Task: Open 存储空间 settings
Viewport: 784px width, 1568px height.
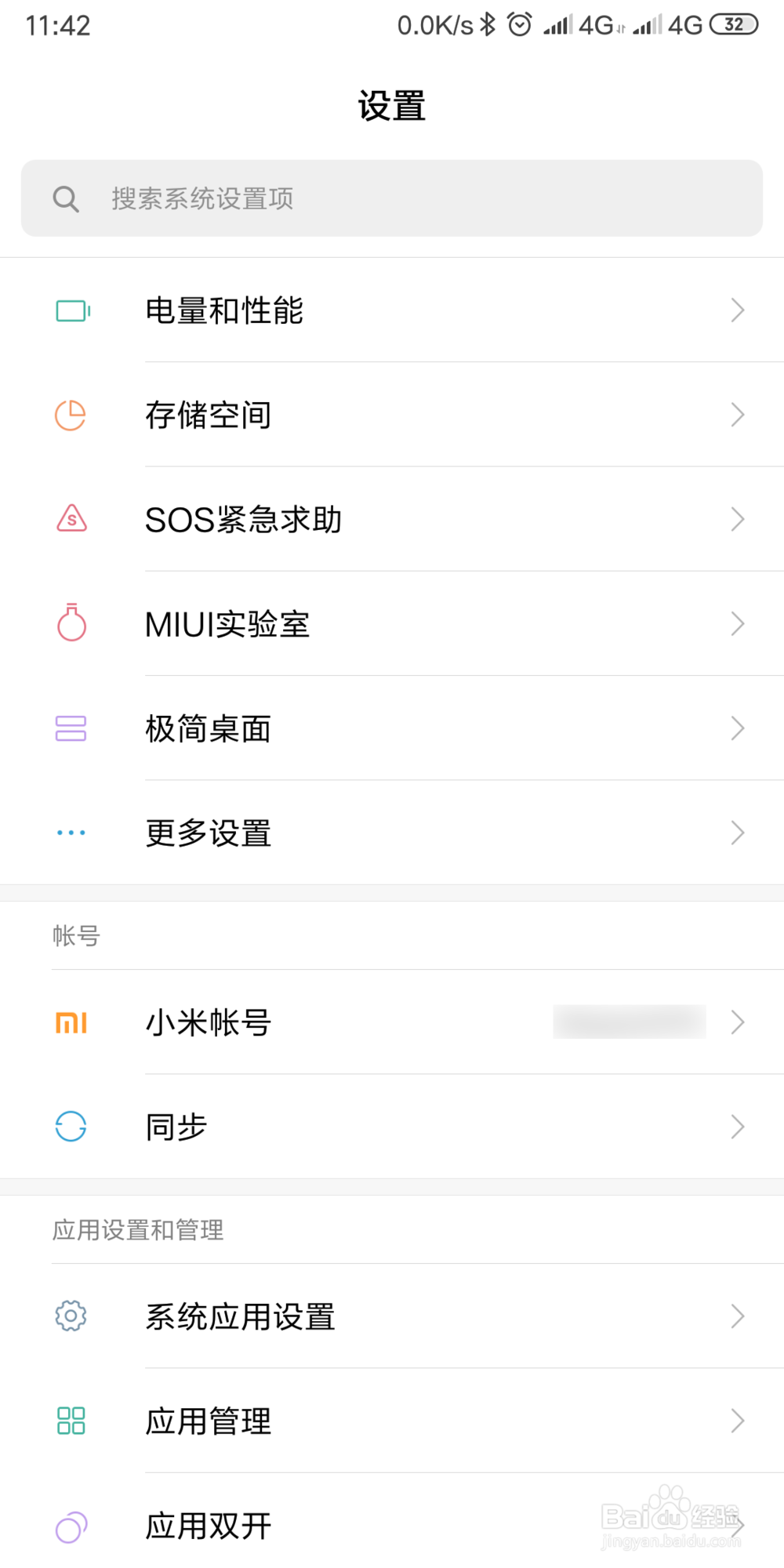Action: coord(392,415)
